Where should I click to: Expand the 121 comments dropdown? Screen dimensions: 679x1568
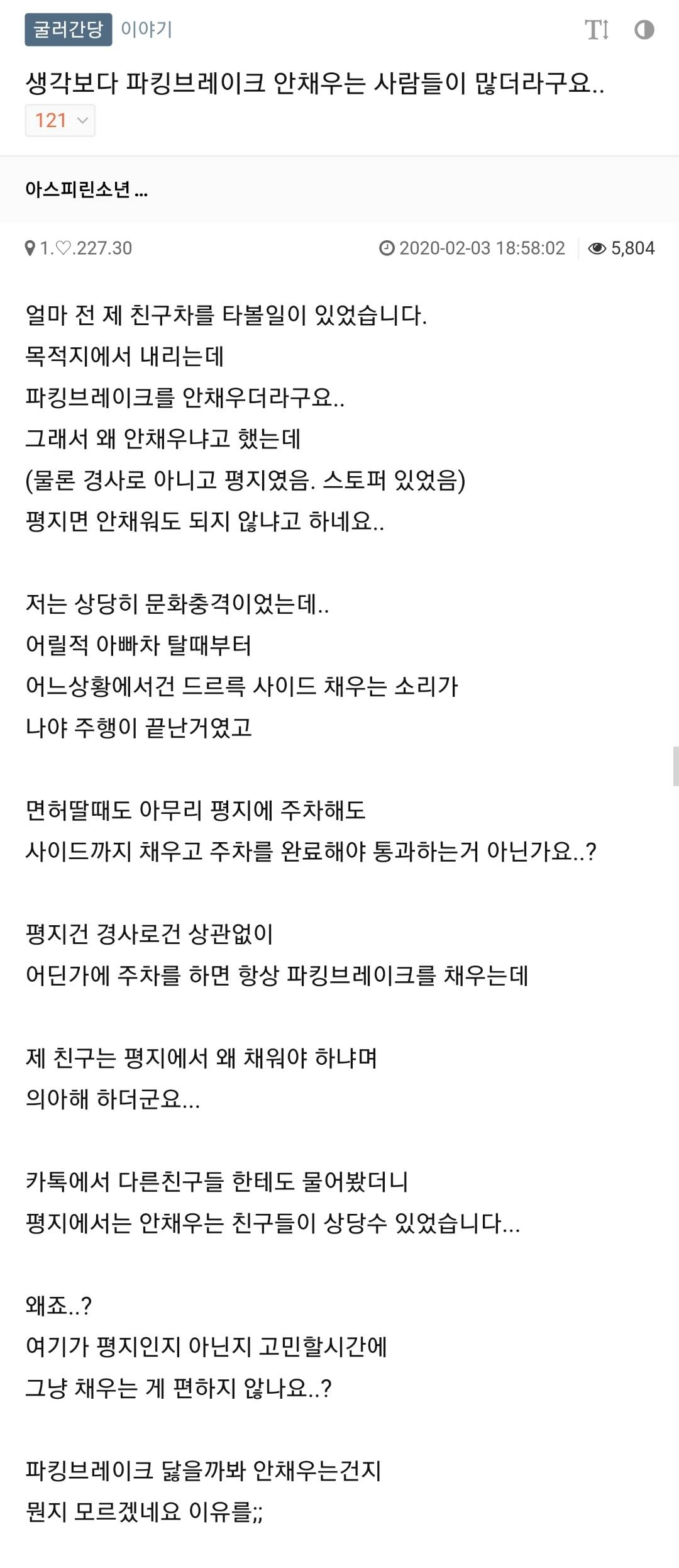pos(60,120)
